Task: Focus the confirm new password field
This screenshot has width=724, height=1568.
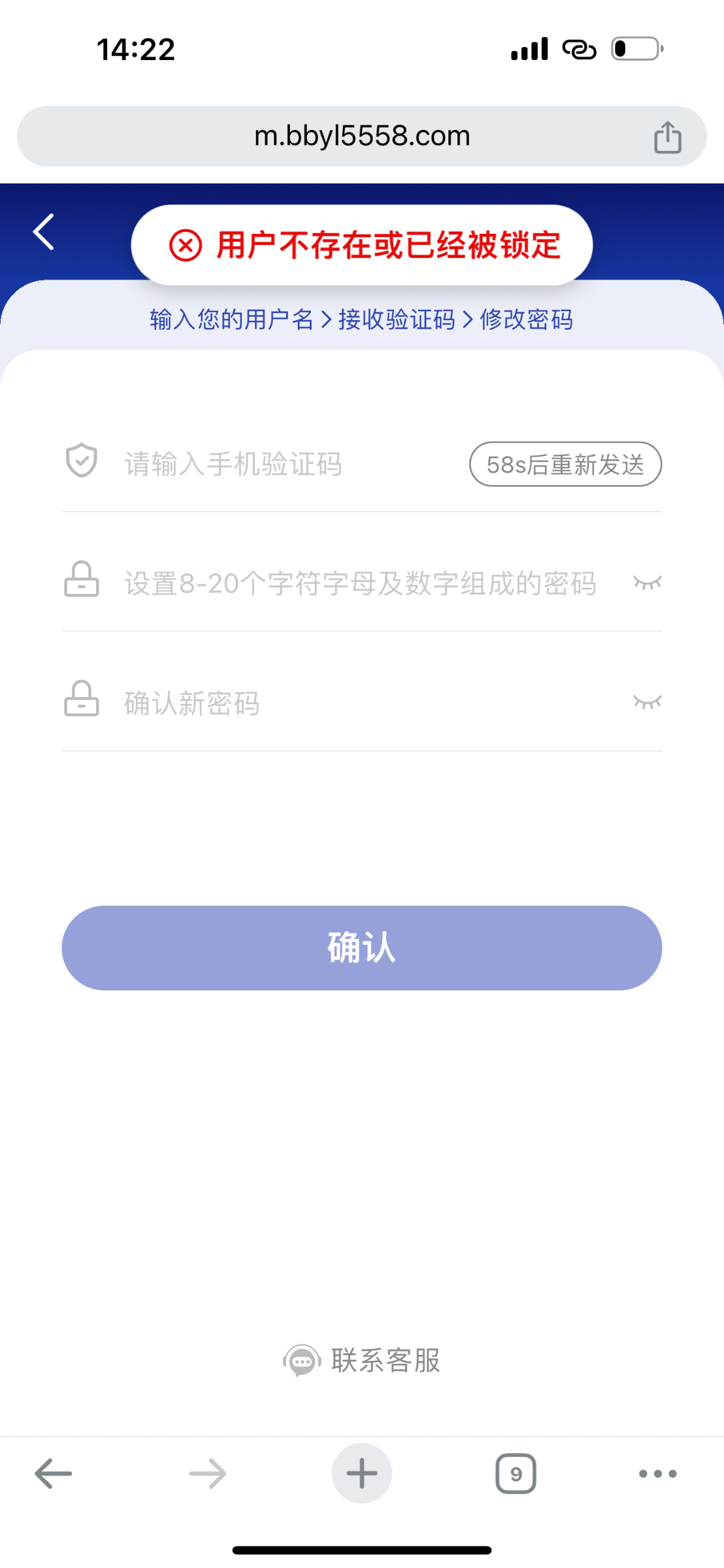Action: (359, 703)
